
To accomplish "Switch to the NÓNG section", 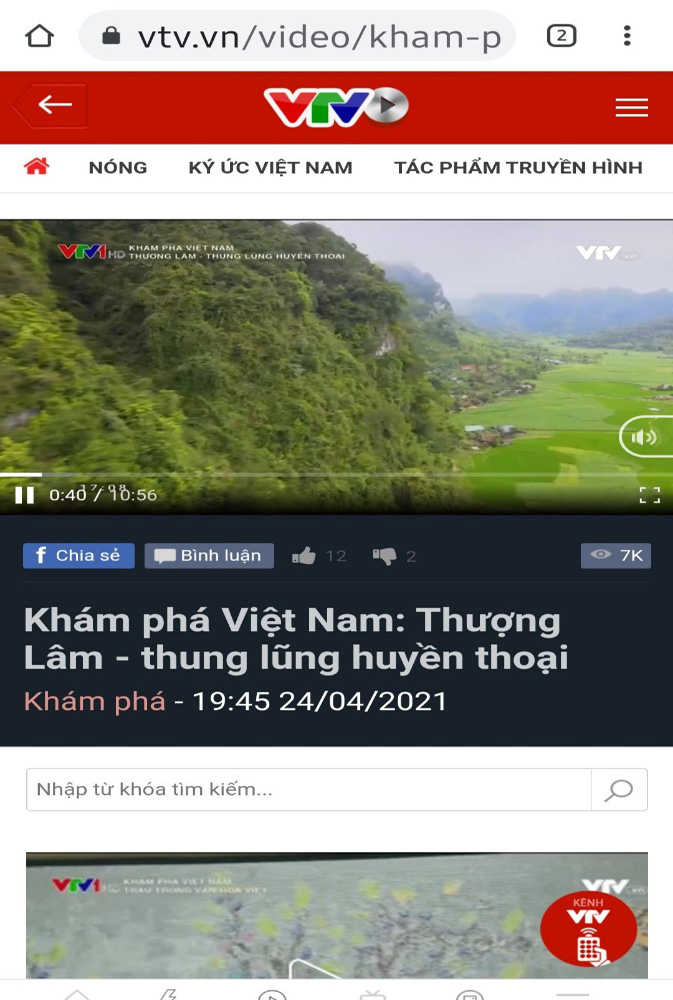I will click(118, 168).
